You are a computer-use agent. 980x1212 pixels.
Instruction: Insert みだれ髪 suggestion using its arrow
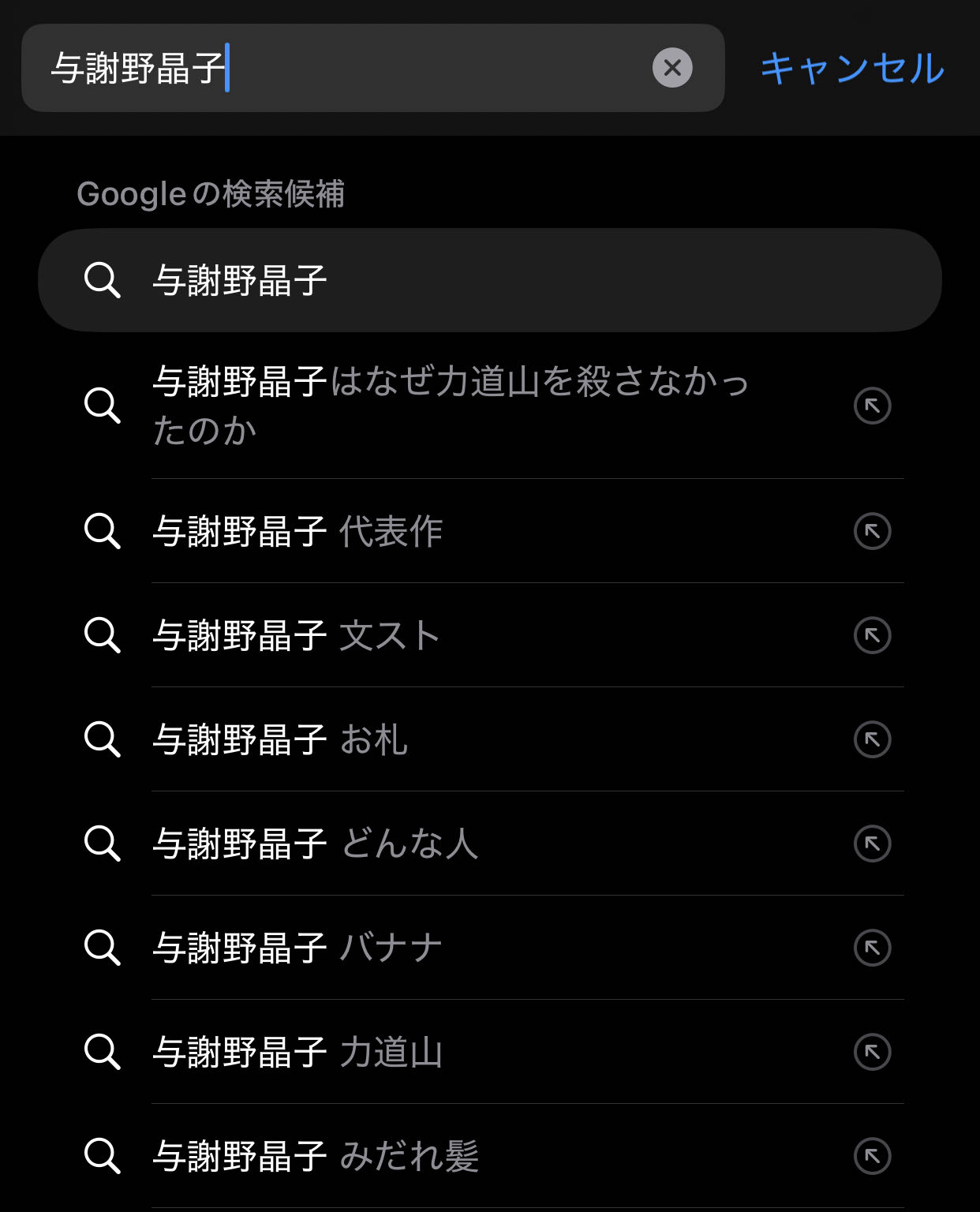pyautogui.click(x=872, y=1156)
